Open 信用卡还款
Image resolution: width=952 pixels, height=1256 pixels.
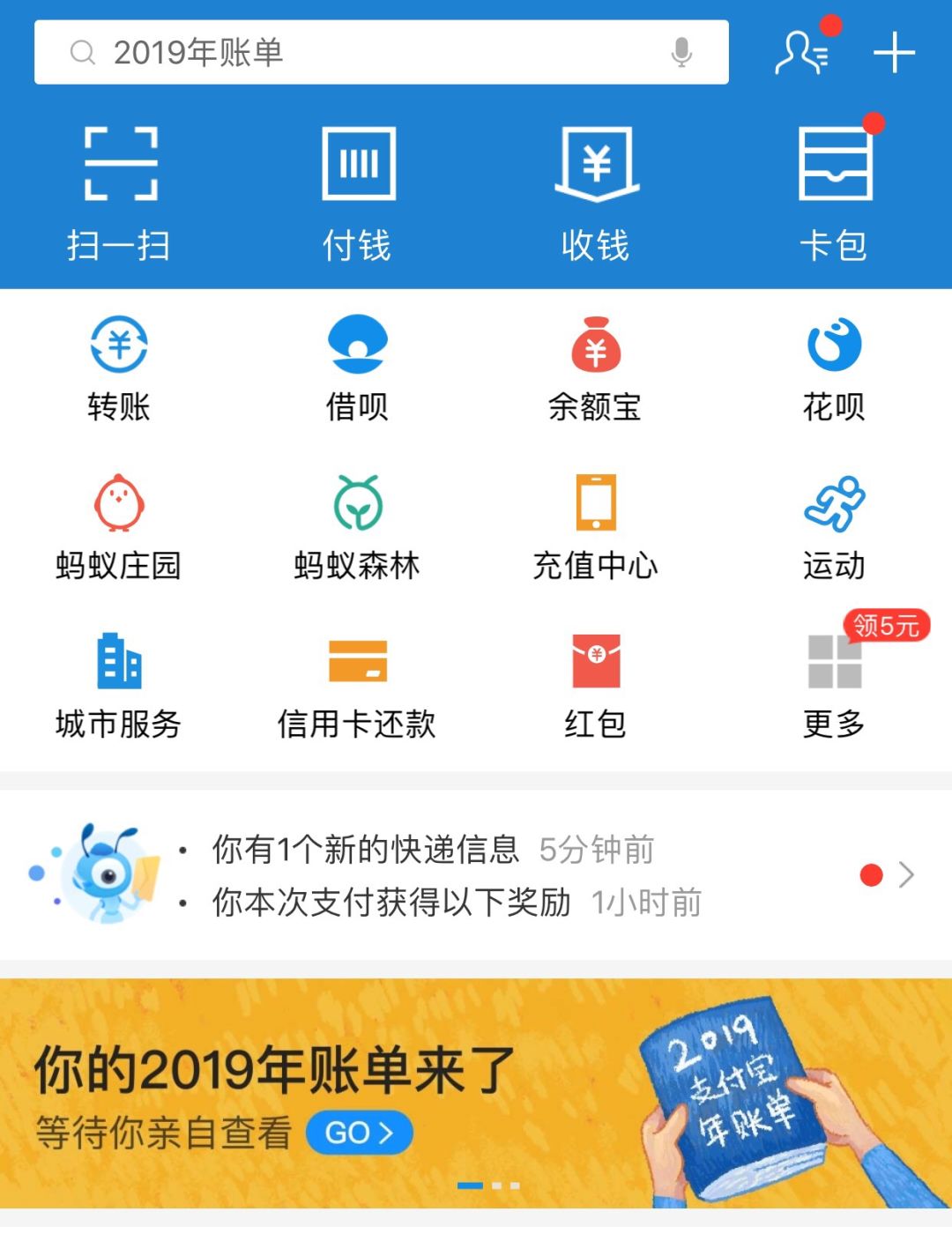357,687
